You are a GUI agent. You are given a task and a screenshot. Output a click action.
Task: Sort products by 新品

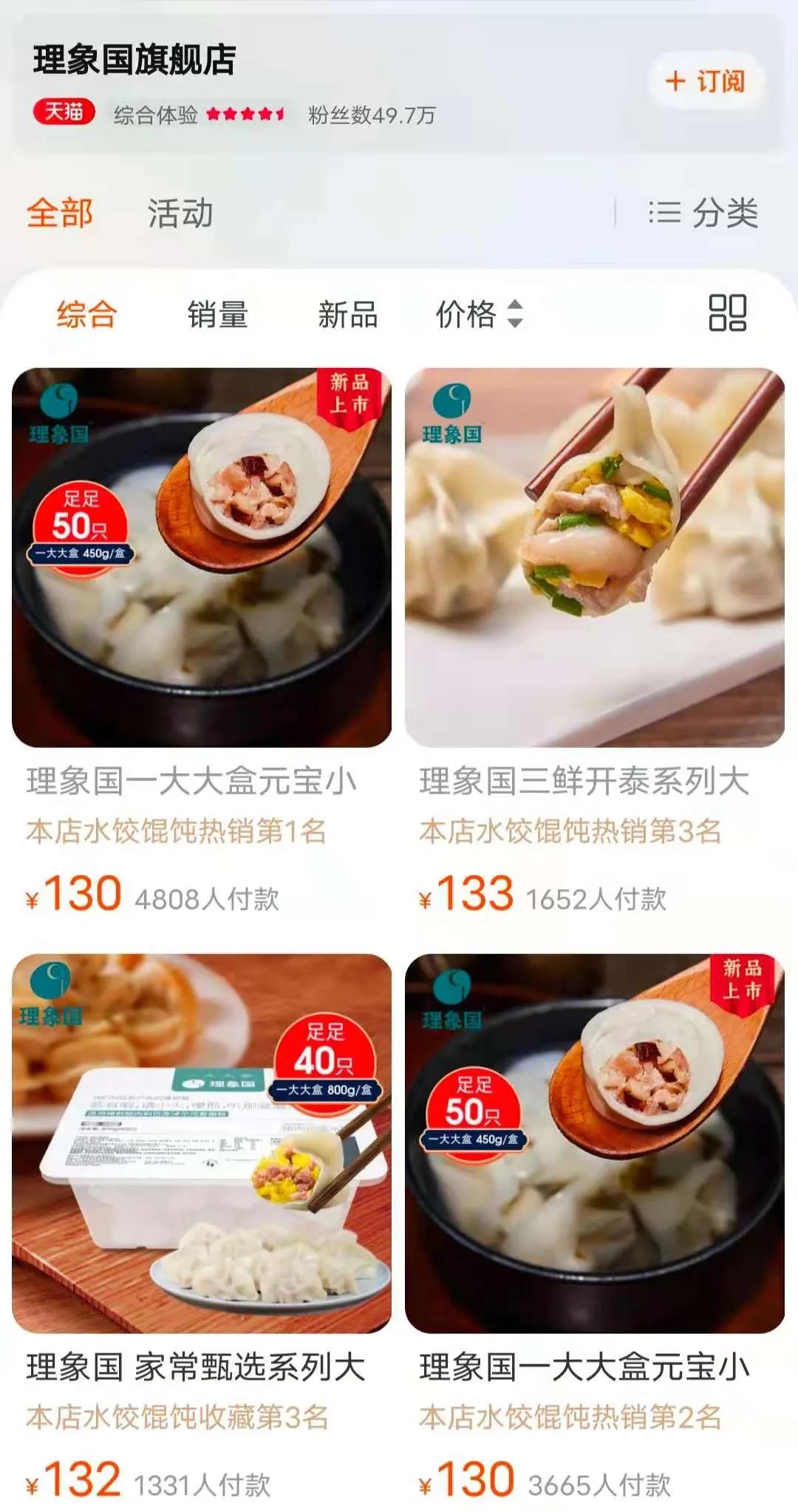[x=347, y=314]
